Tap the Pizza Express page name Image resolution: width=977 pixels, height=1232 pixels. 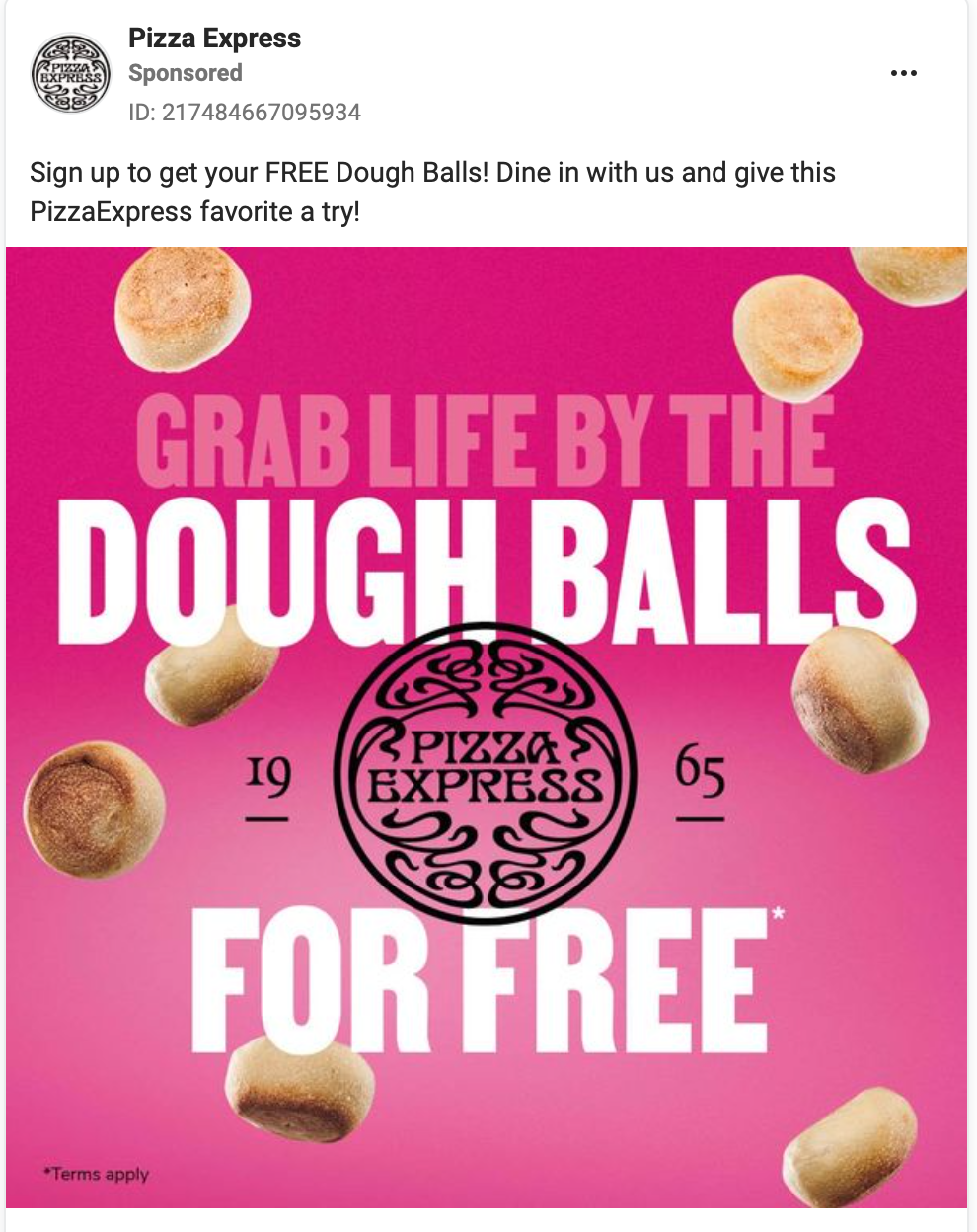click(214, 38)
